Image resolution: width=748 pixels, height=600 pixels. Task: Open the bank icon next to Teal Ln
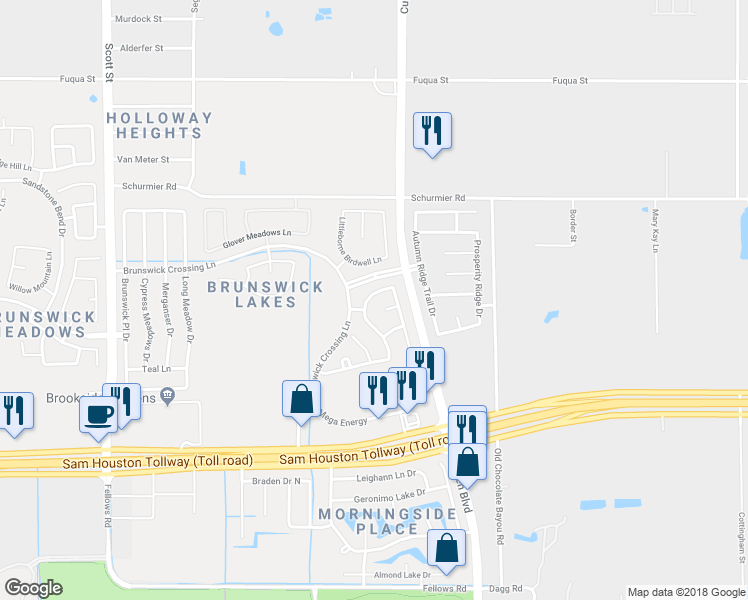[167, 396]
